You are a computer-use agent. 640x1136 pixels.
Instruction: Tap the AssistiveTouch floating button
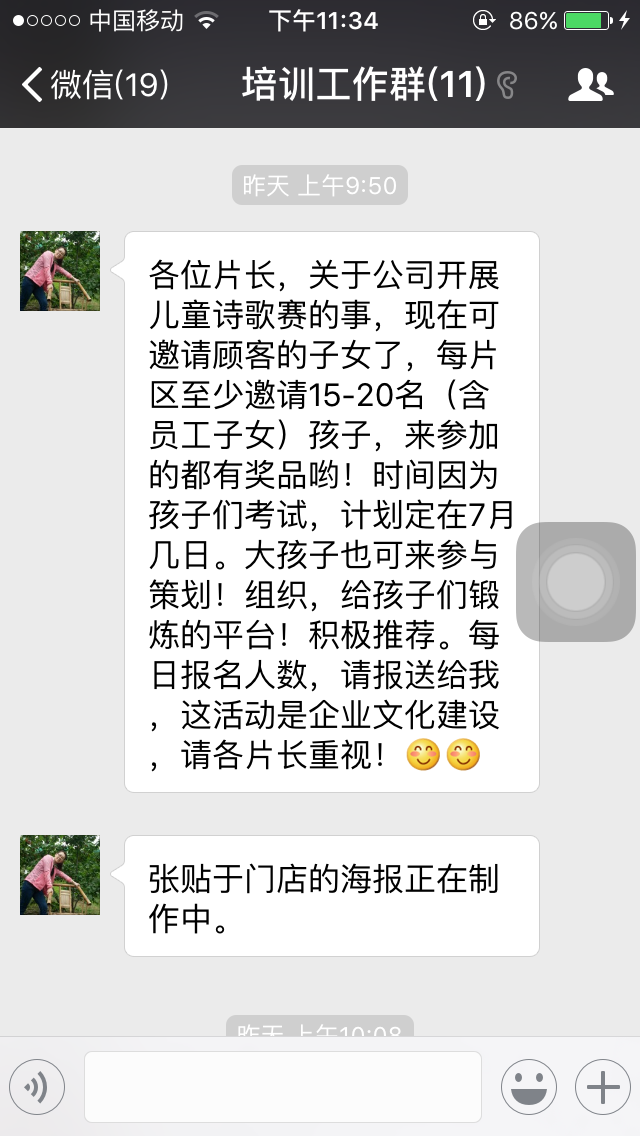(576, 582)
